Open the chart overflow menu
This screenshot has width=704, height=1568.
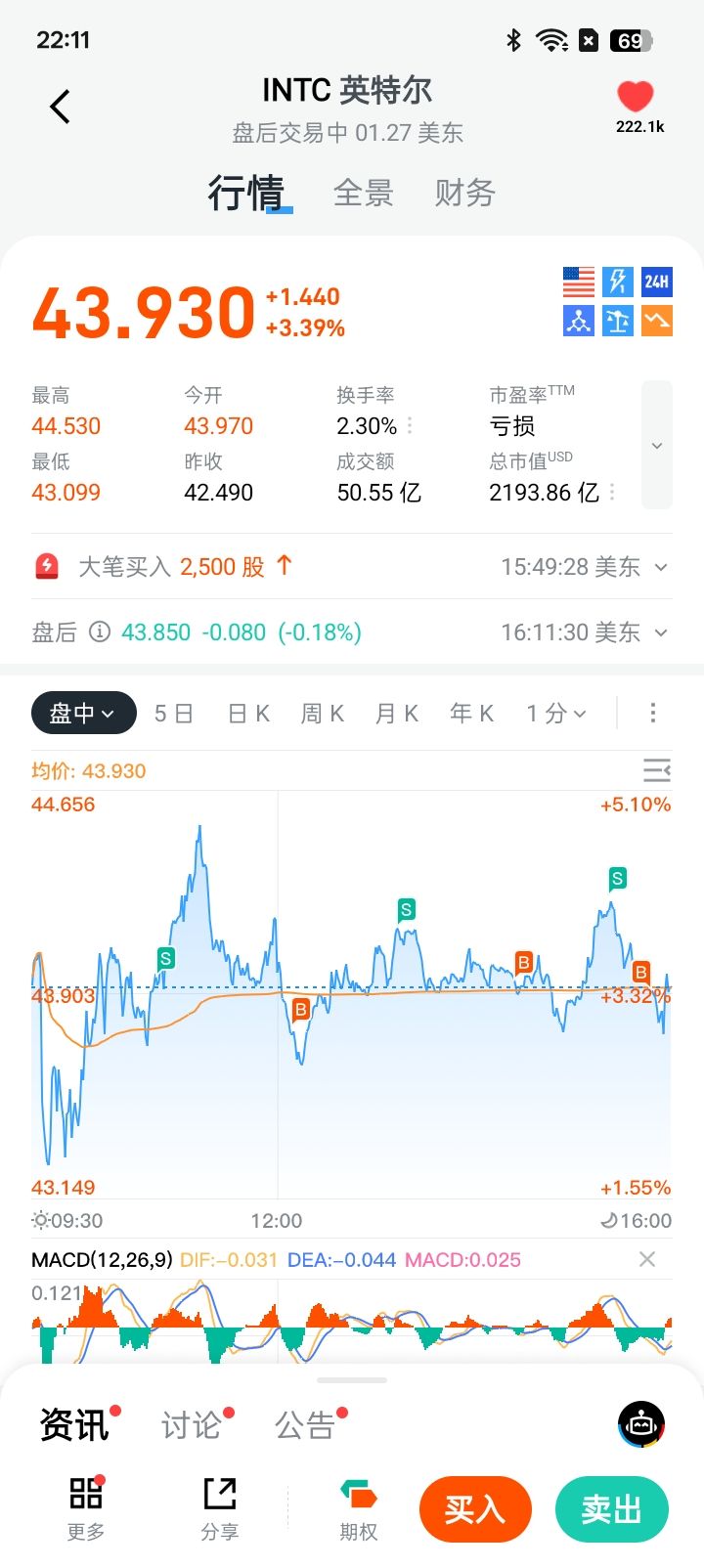pyautogui.click(x=653, y=714)
